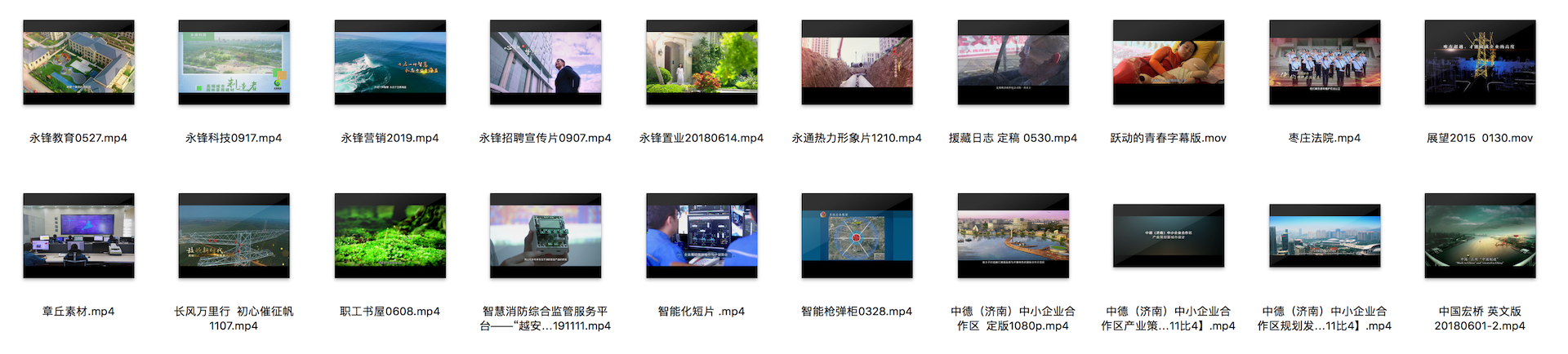Screen dimensions: 1568x354
Task: Select 长风万里行 初心催征帆1107.mp4
Action: coord(234,236)
